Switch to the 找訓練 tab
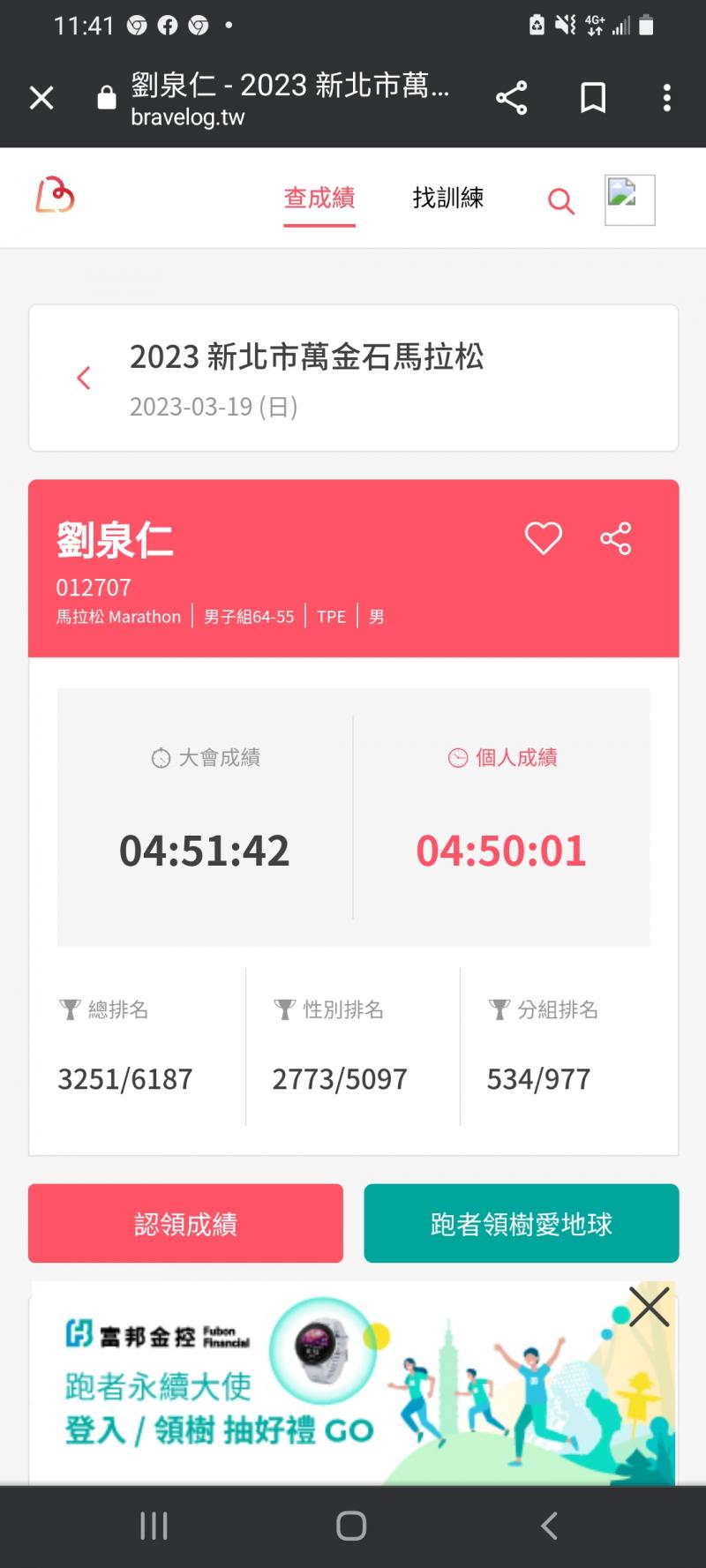Screen dimensions: 706x1568 447,198
